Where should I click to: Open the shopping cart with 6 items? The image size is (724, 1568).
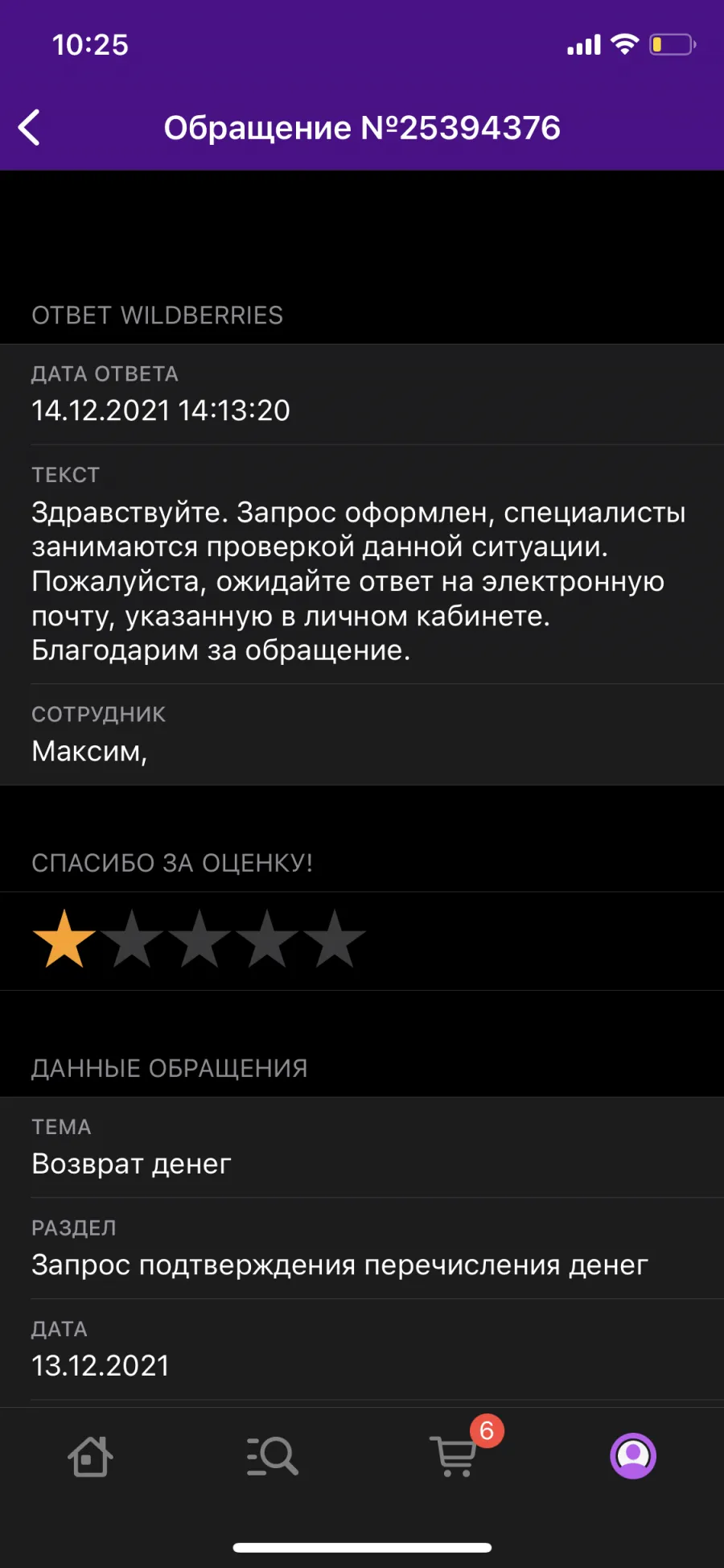(455, 1455)
